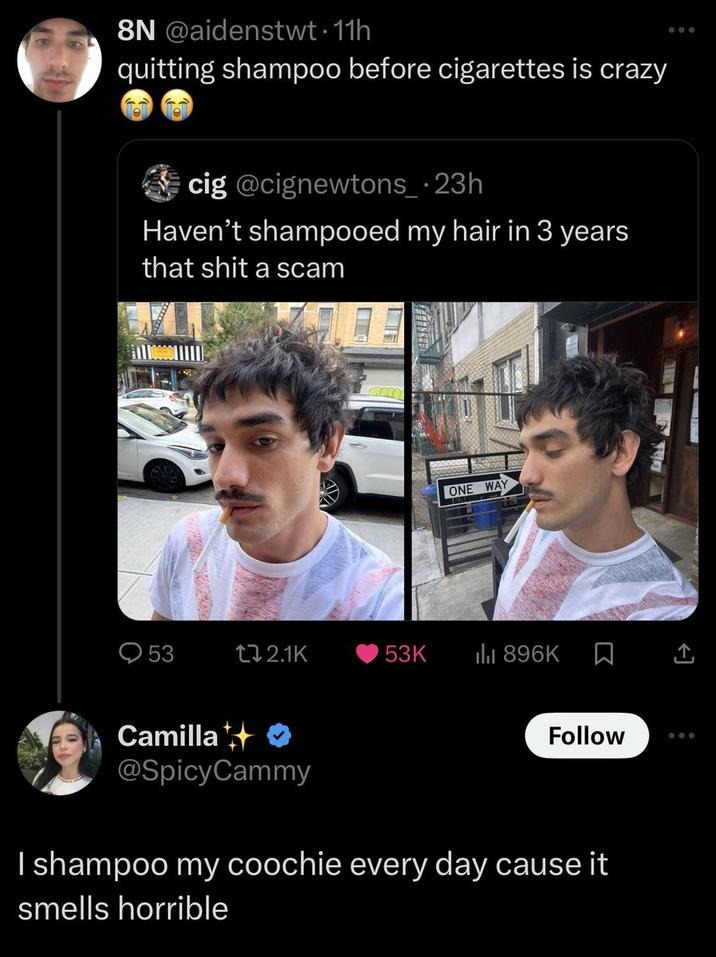This screenshot has width=716, height=957.
Task: Share 8N's tweet
Action: pos(681,653)
